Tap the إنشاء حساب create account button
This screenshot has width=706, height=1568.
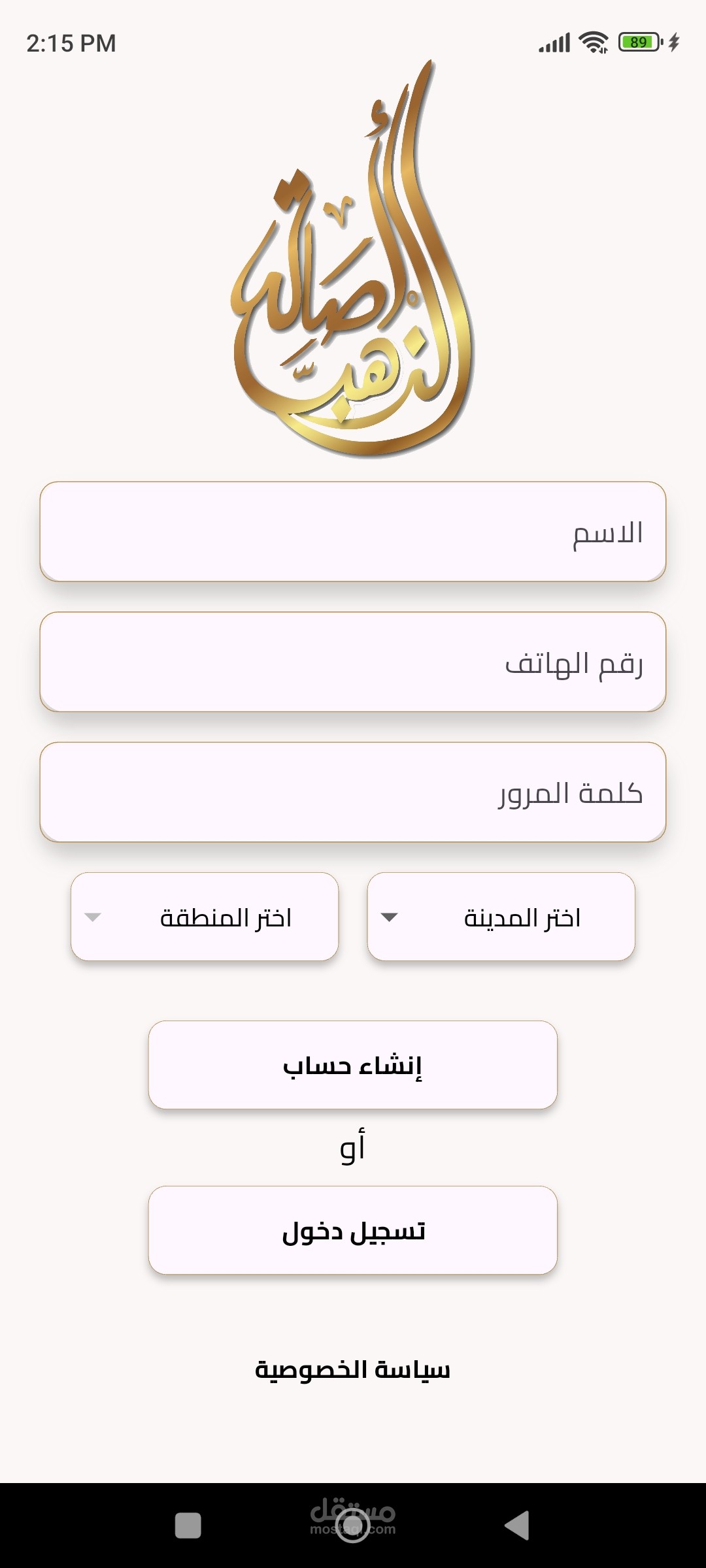[x=353, y=1065]
